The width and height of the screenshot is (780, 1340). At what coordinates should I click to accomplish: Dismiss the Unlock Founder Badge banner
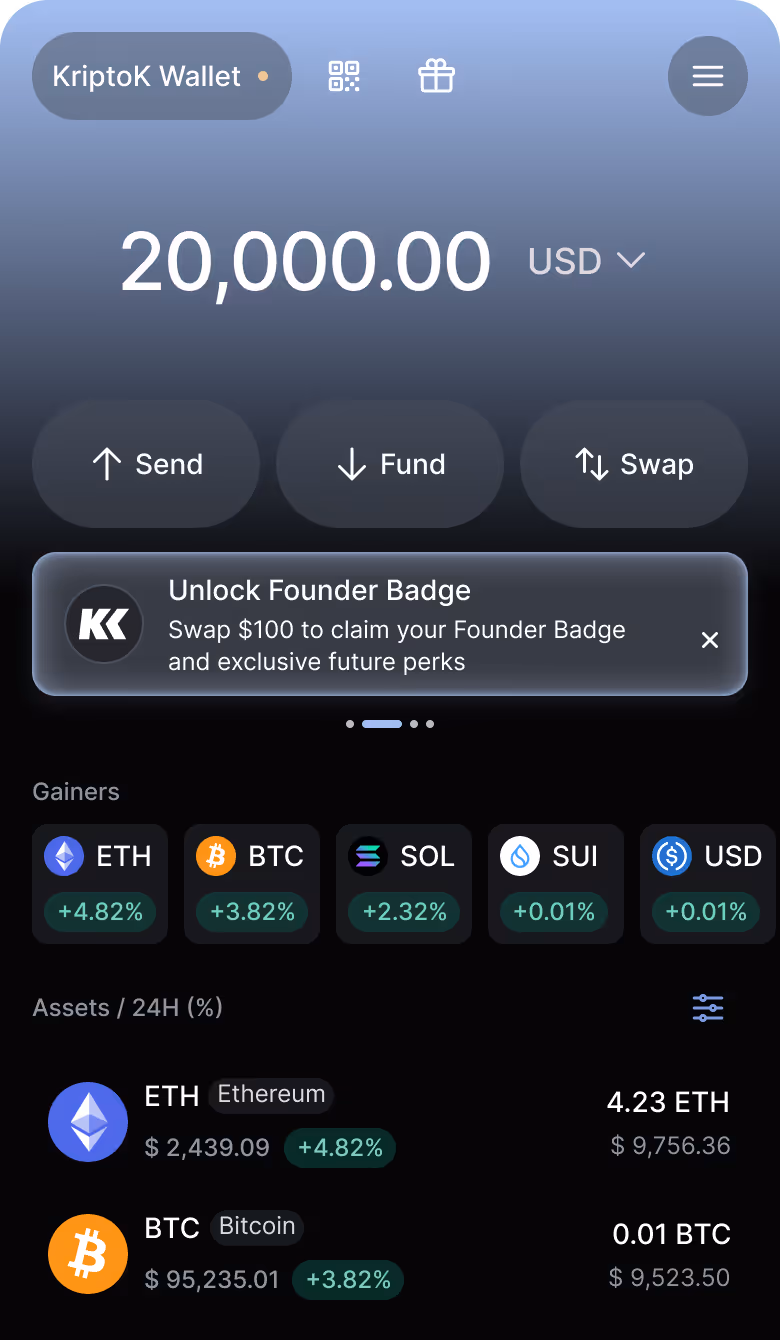(710, 640)
